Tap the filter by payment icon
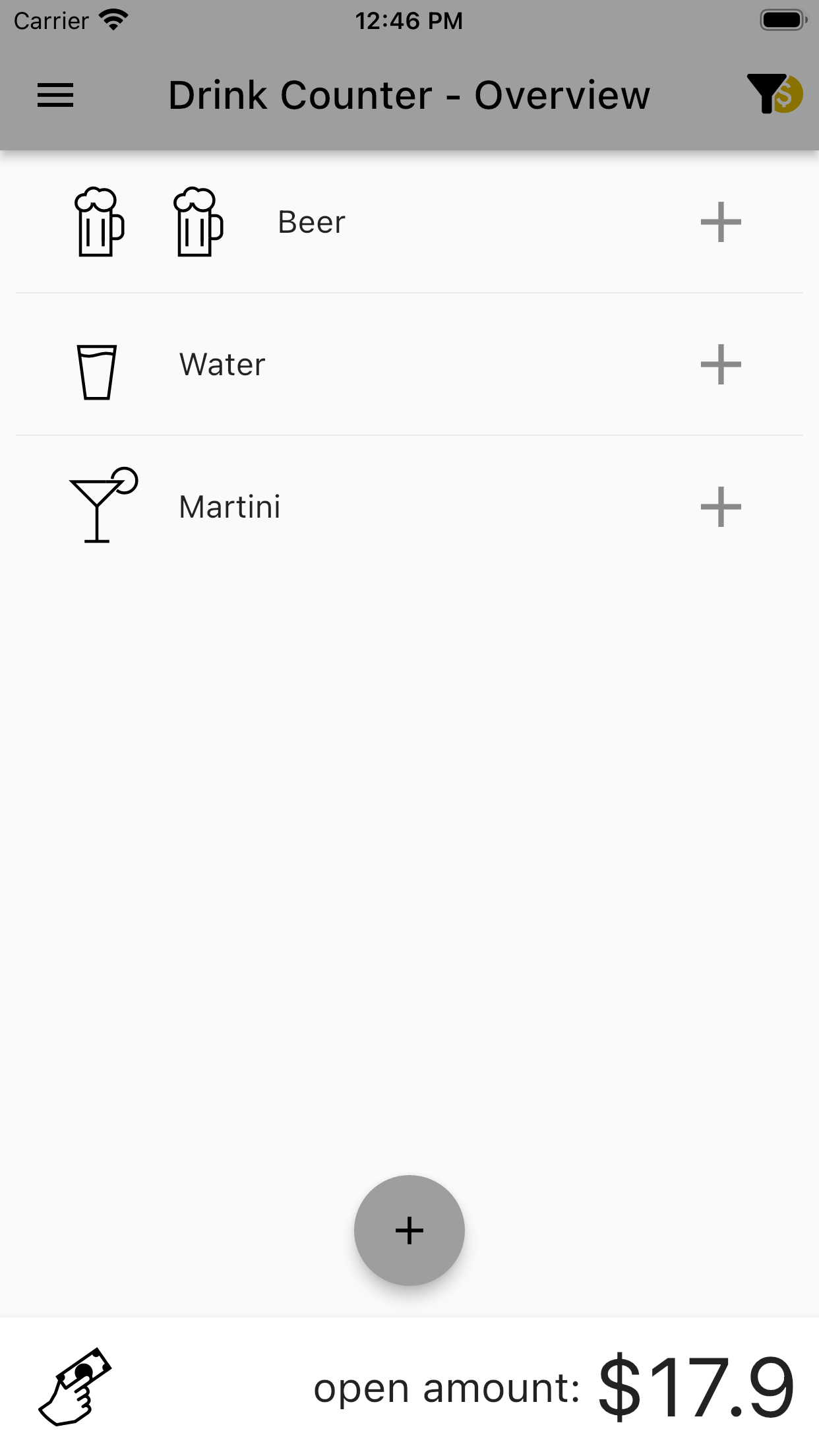 pyautogui.click(x=774, y=94)
